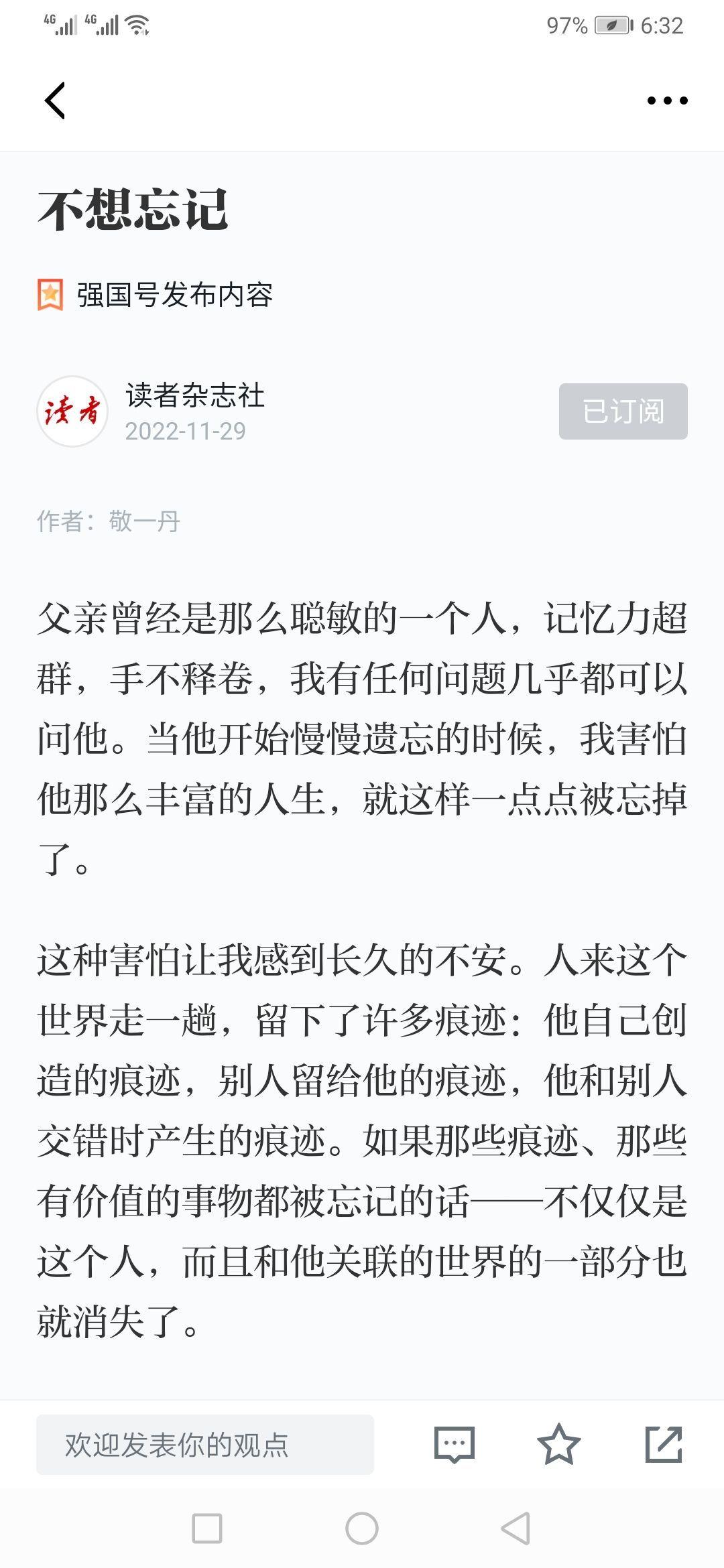Image resolution: width=724 pixels, height=1568 pixels.
Task: Tap the 已订阅 subscribed button
Action: coord(623,411)
